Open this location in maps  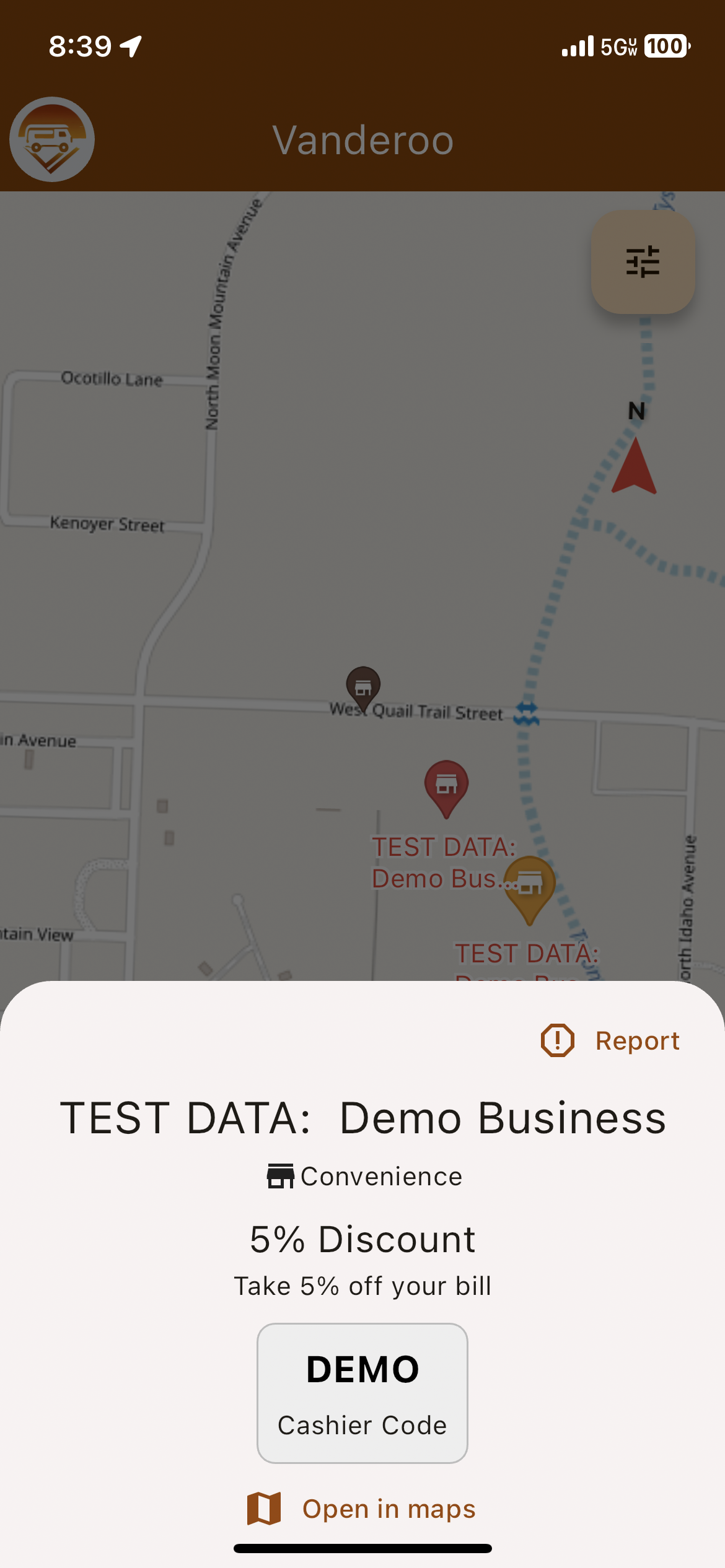pos(361,1509)
